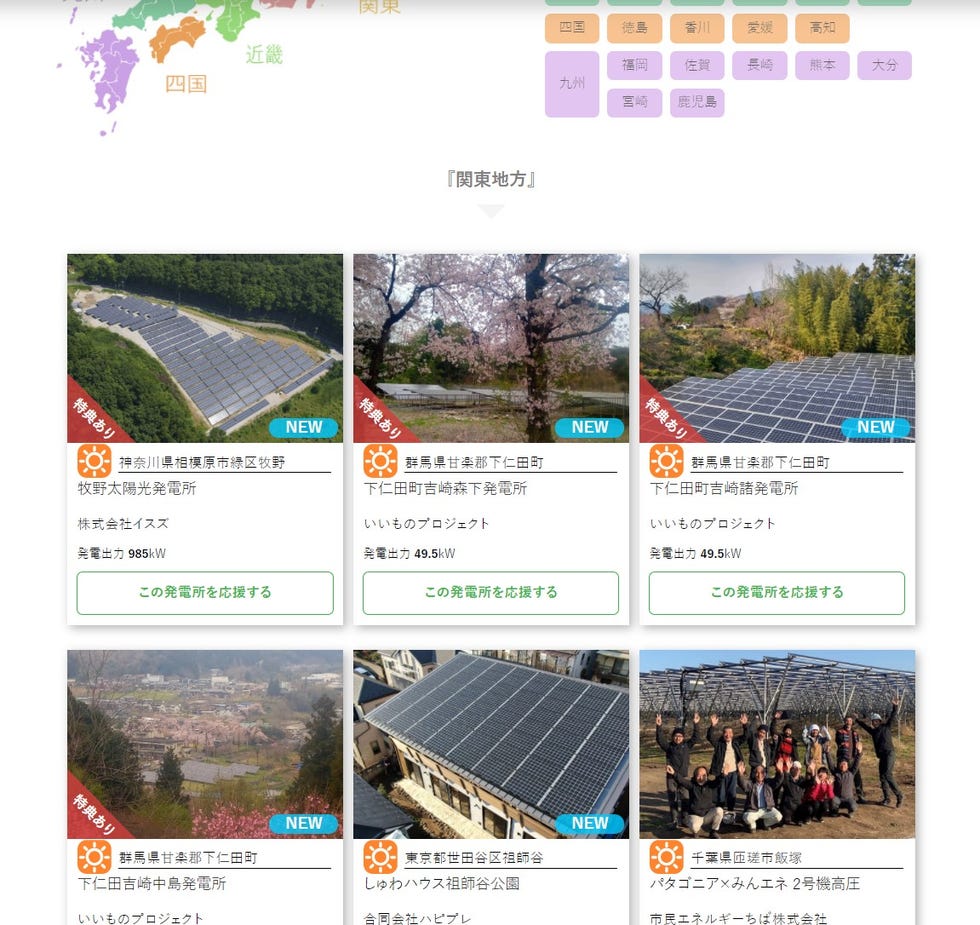Open the しゅわハウス祖師谷公園 card

490,745
